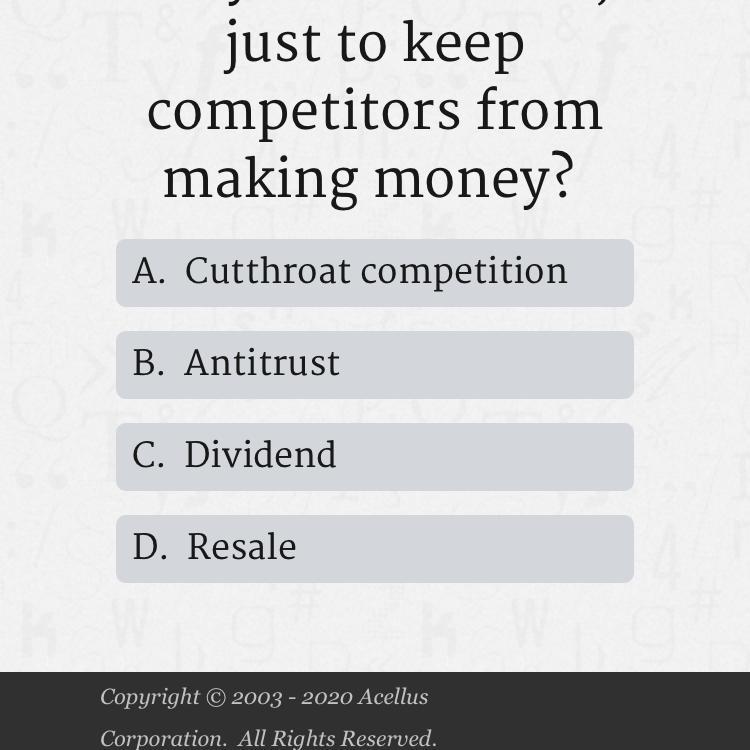This screenshot has width=750, height=750.
Task: Choose answer B, Antitrust
Action: [x=375, y=364]
